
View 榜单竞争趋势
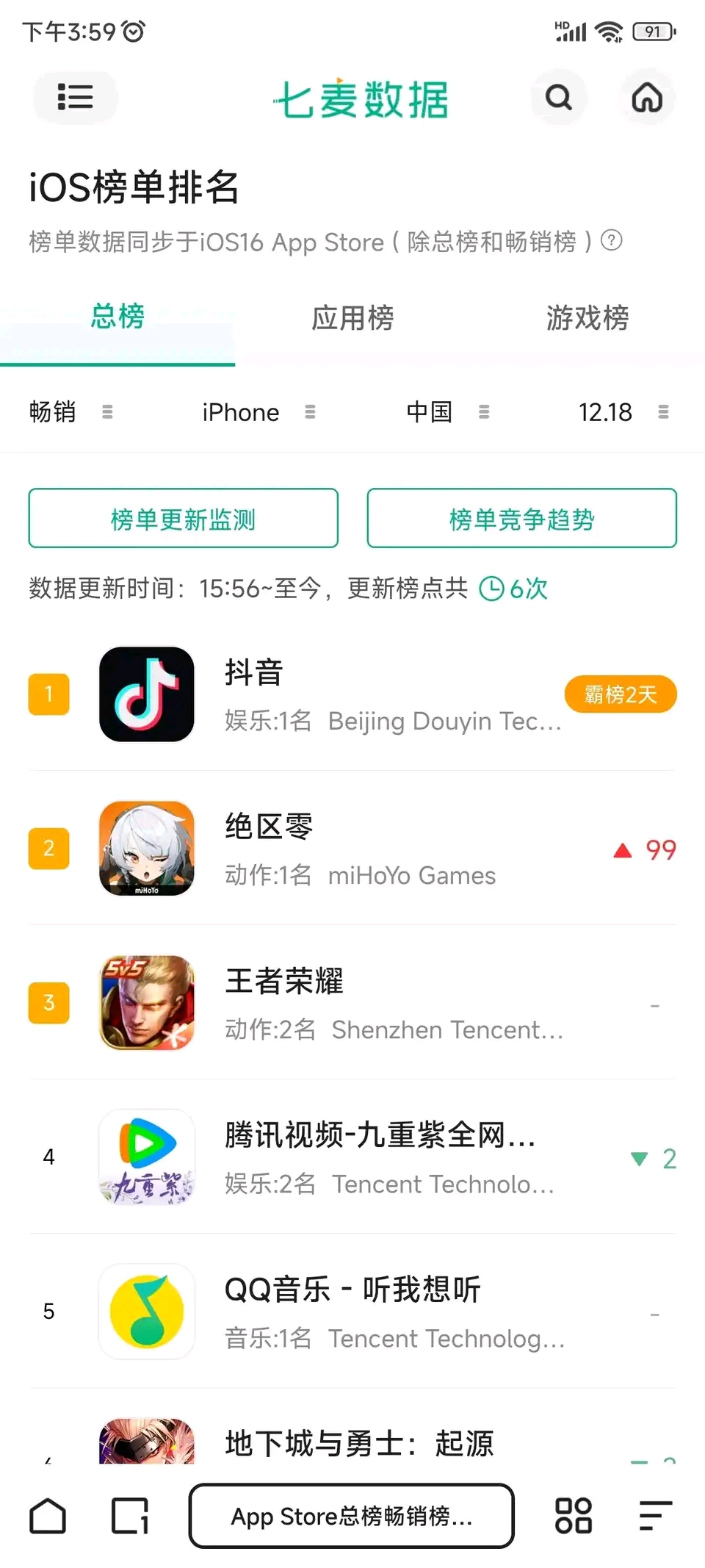[x=521, y=519]
